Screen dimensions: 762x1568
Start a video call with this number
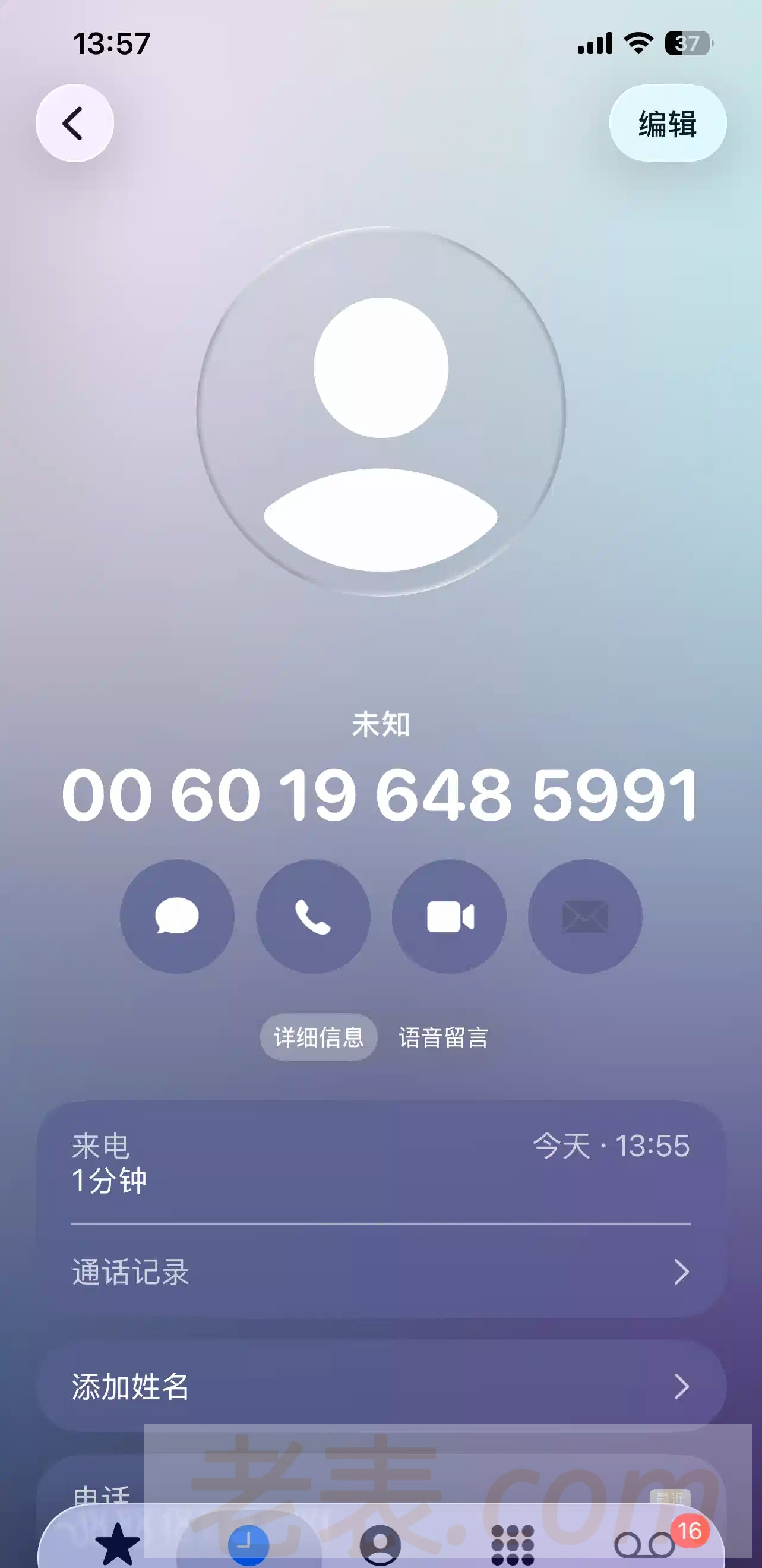[449, 916]
